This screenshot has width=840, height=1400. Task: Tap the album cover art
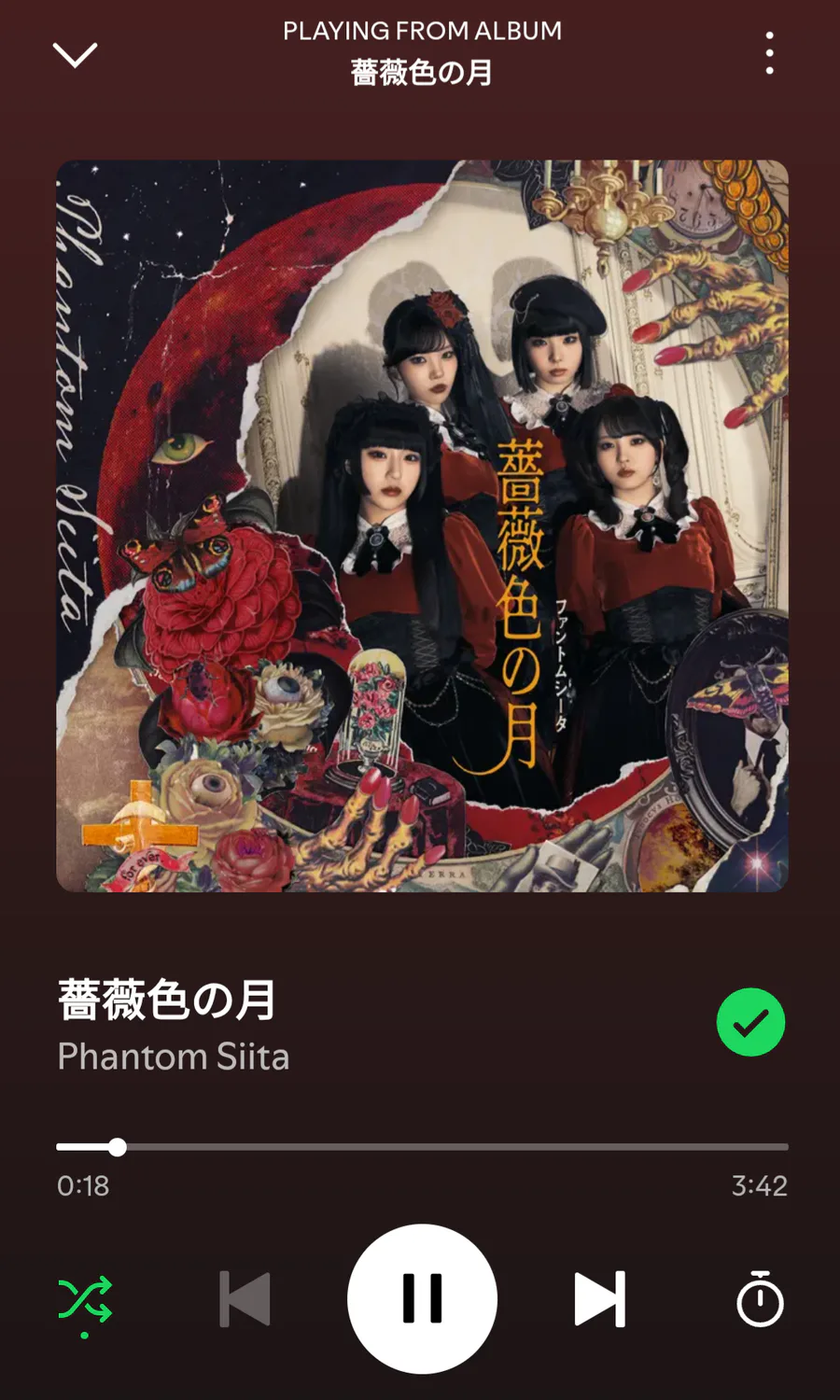point(422,525)
